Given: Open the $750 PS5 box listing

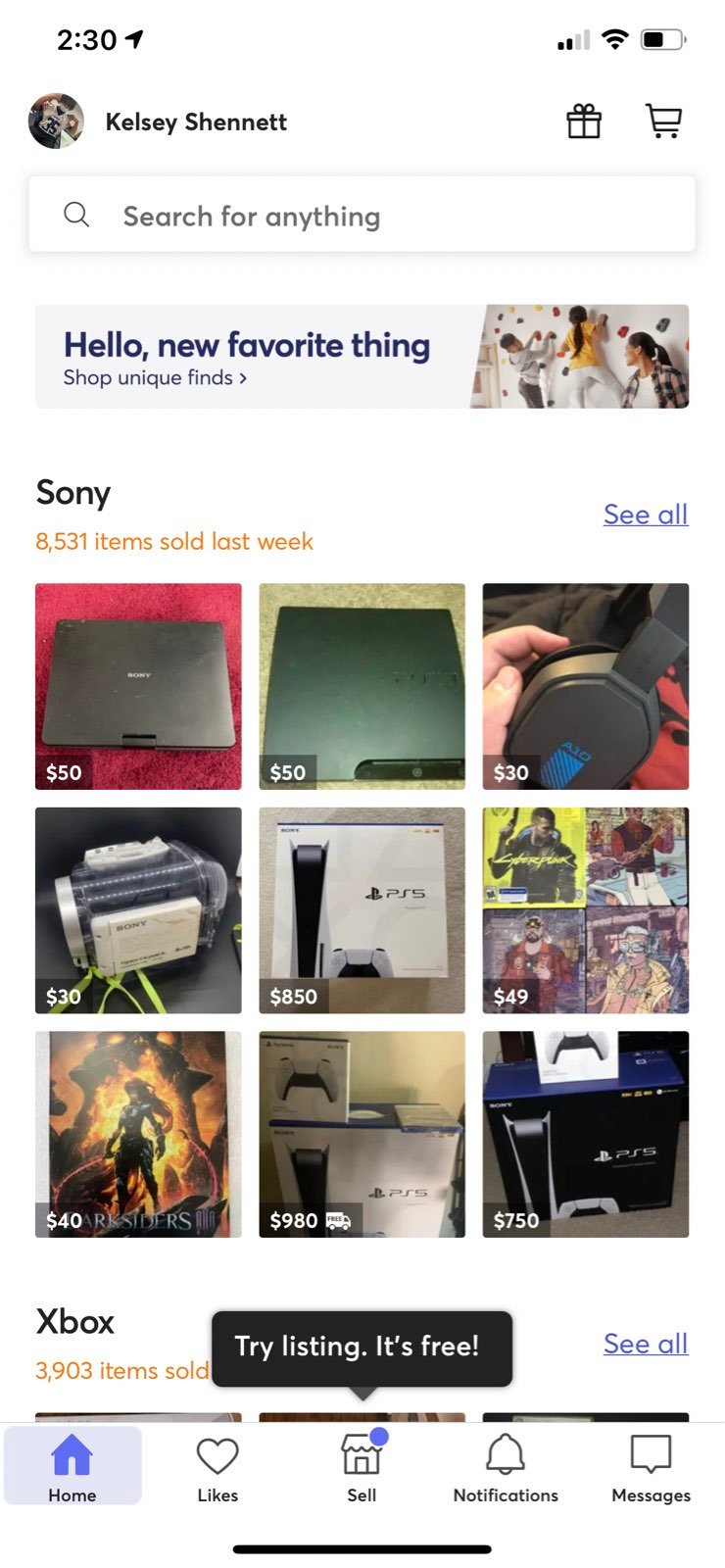Looking at the screenshot, I should pyautogui.click(x=585, y=1134).
